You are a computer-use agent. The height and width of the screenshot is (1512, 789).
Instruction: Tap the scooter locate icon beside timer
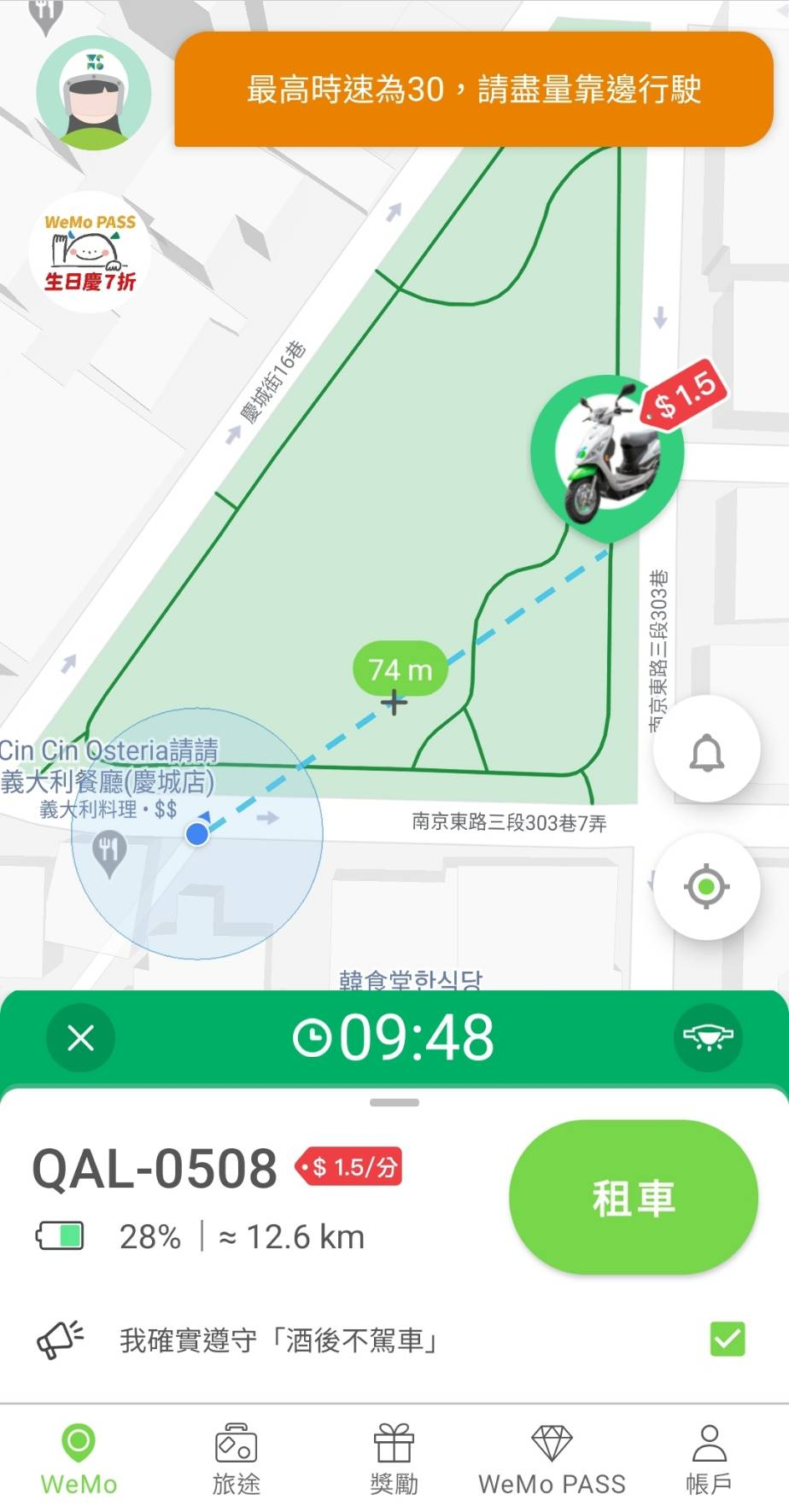[708, 1037]
